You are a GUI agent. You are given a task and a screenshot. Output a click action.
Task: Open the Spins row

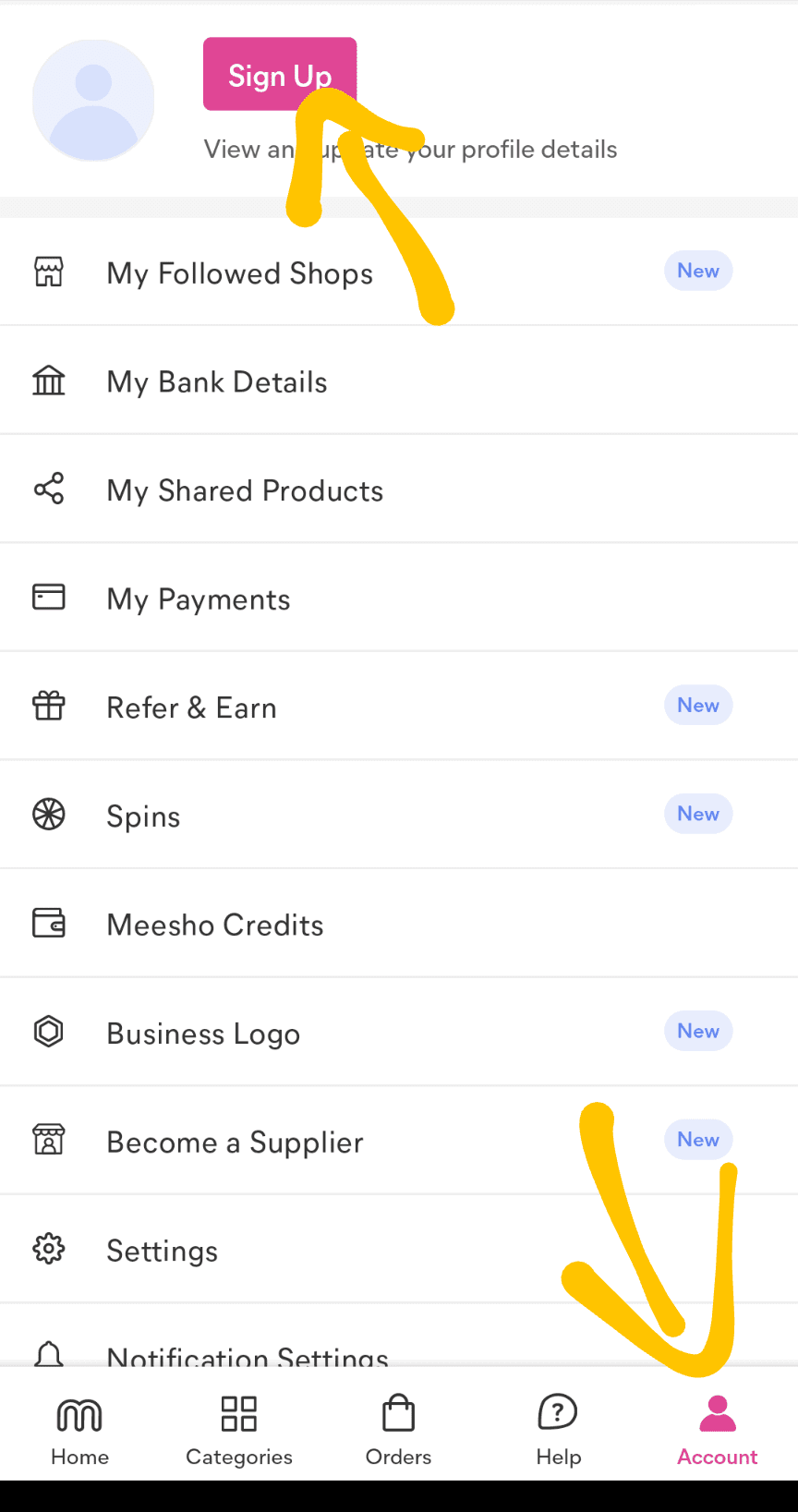(144, 816)
